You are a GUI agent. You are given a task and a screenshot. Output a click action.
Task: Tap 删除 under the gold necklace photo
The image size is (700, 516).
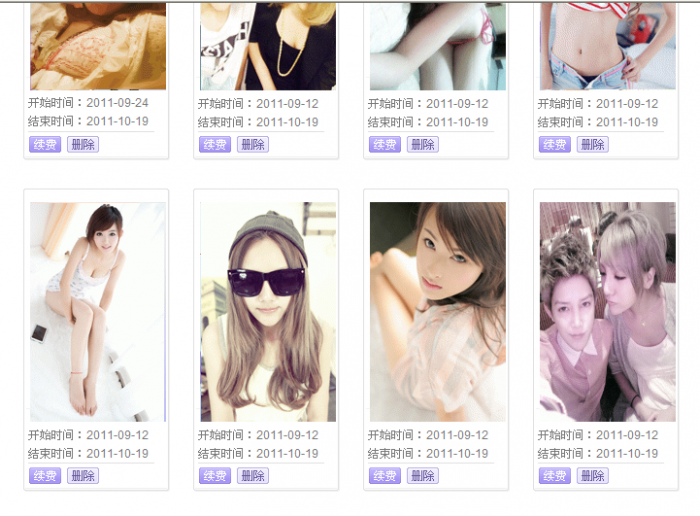click(x=253, y=145)
